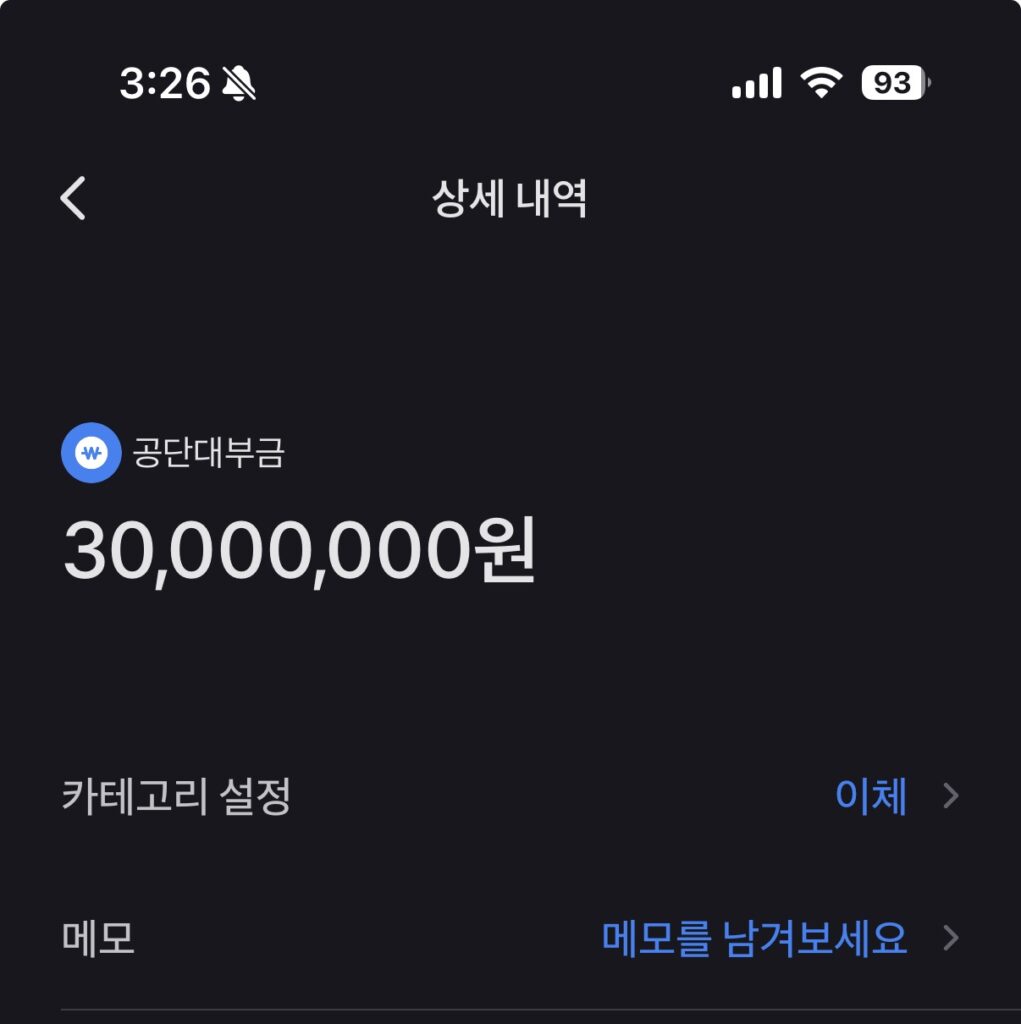Screen dimensions: 1021x1024
Task: Go back from 상세 내역 screen
Action: (73, 198)
